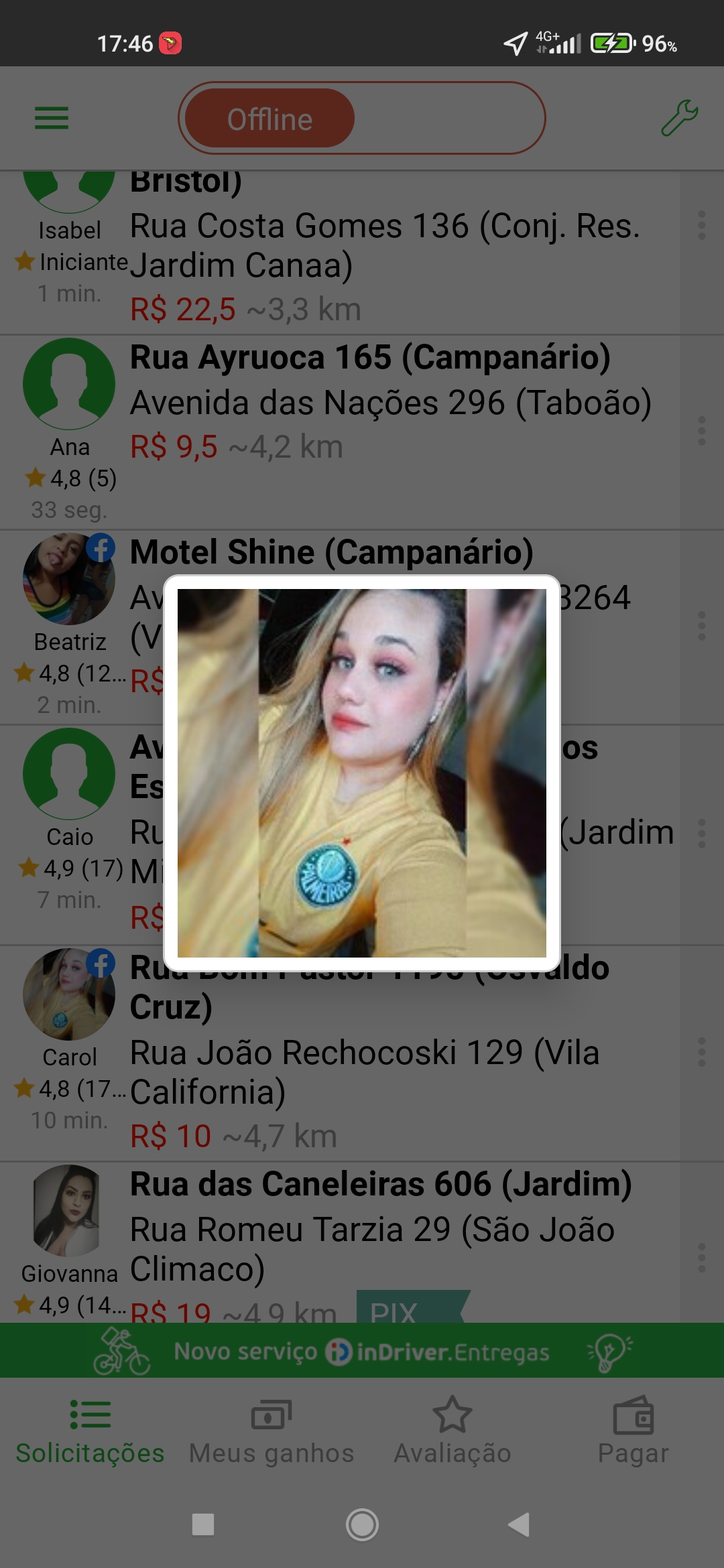Go back with the system back button
This screenshot has width=724, height=1568.
(519, 1524)
